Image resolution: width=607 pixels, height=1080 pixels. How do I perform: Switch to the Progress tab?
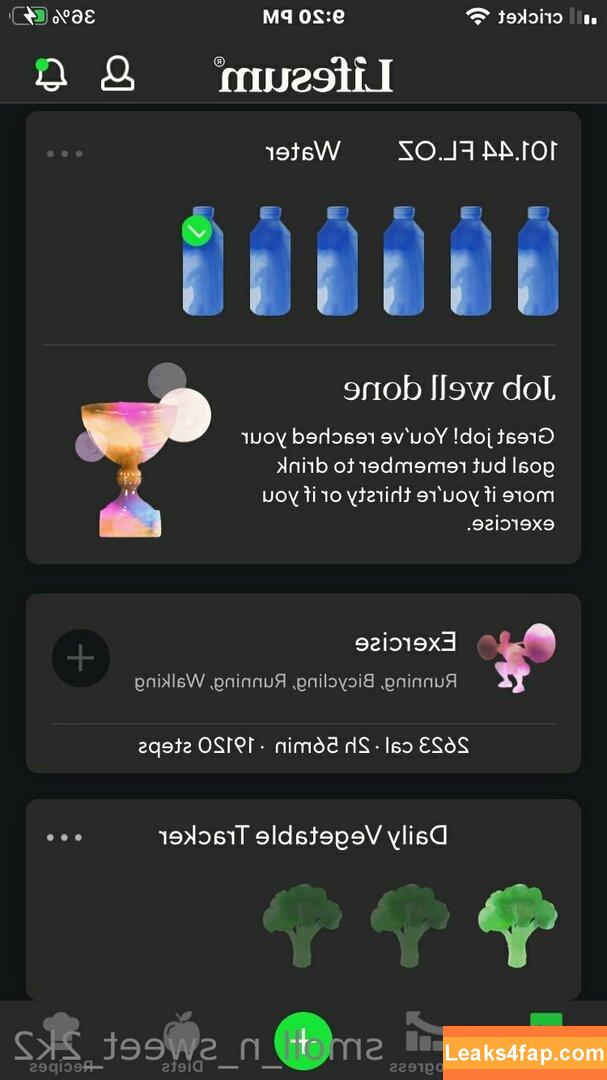(x=420, y=1041)
